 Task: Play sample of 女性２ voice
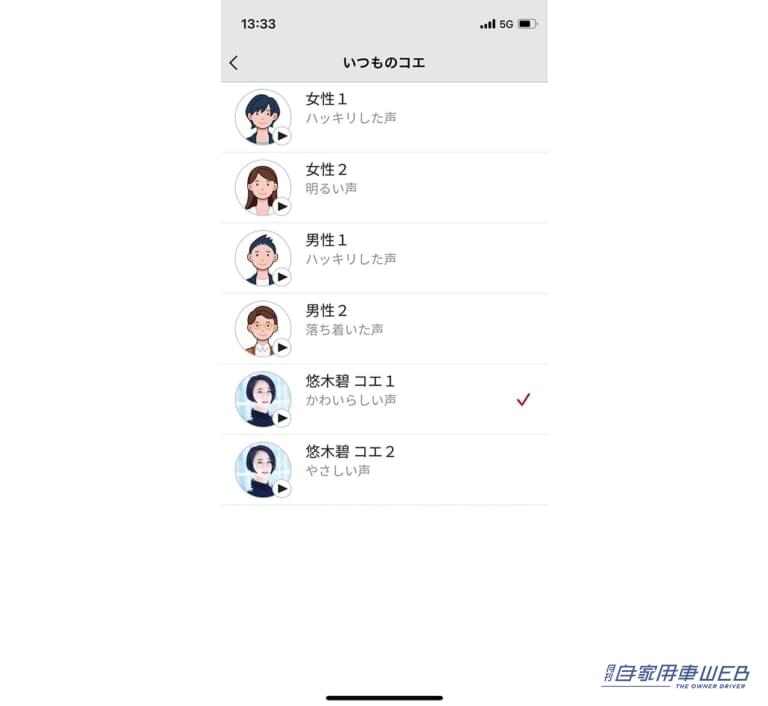pyautogui.click(x=282, y=206)
